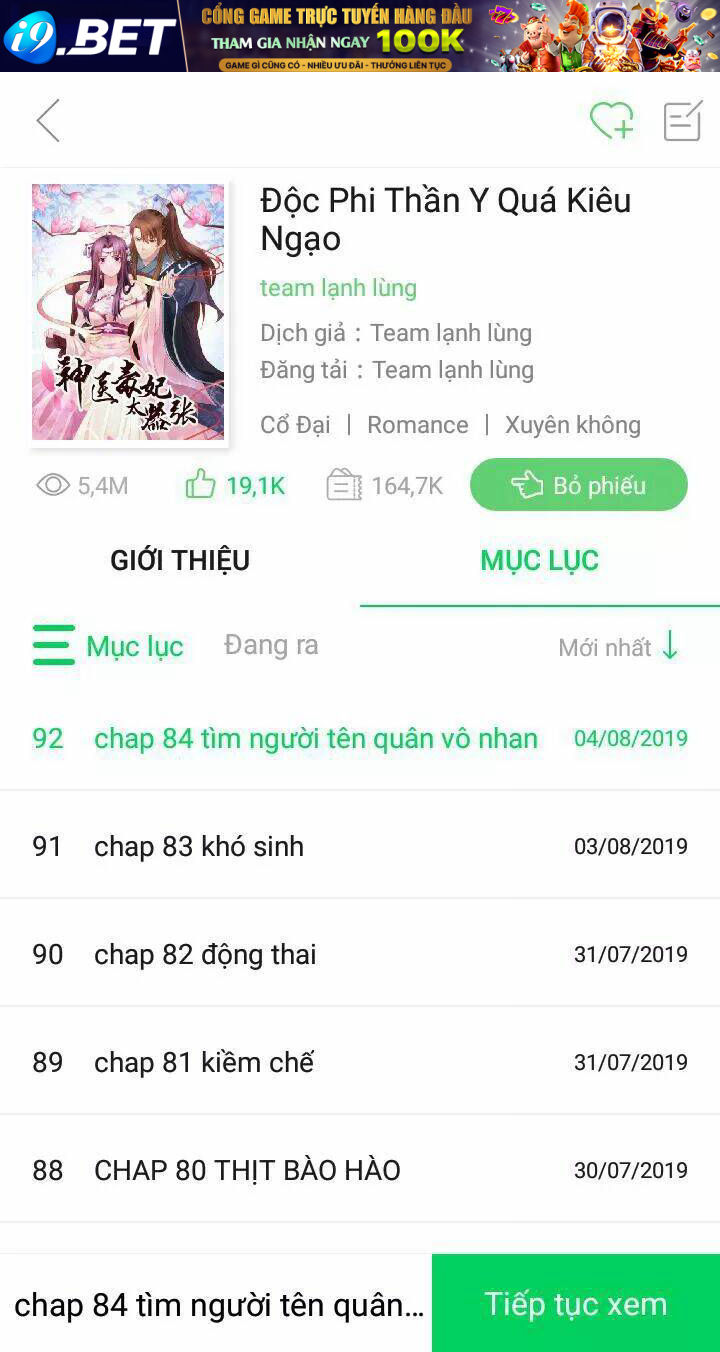
Task: Open CHAP 80 THỊT BÀO HÀO
Action: [247, 1171]
